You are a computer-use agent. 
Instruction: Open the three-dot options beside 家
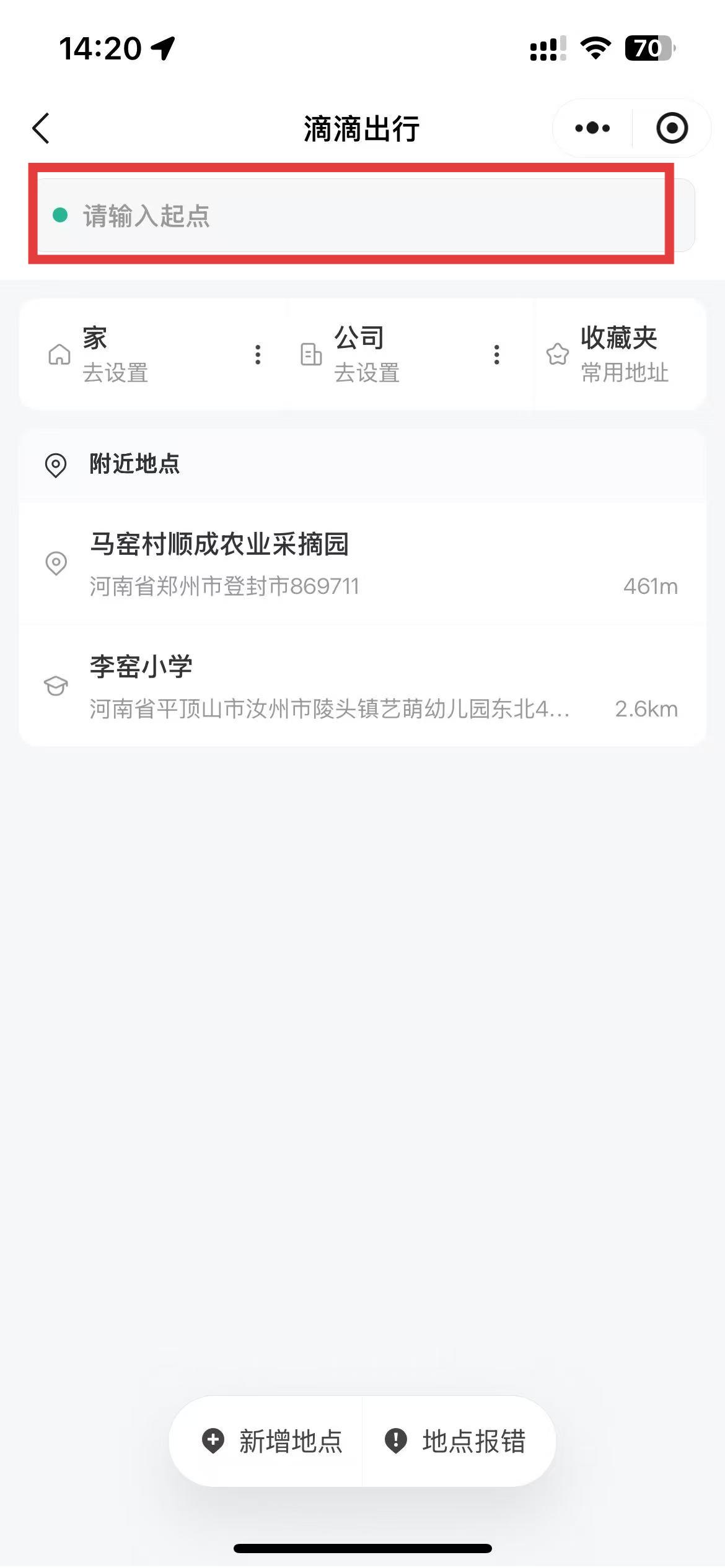[x=258, y=354]
